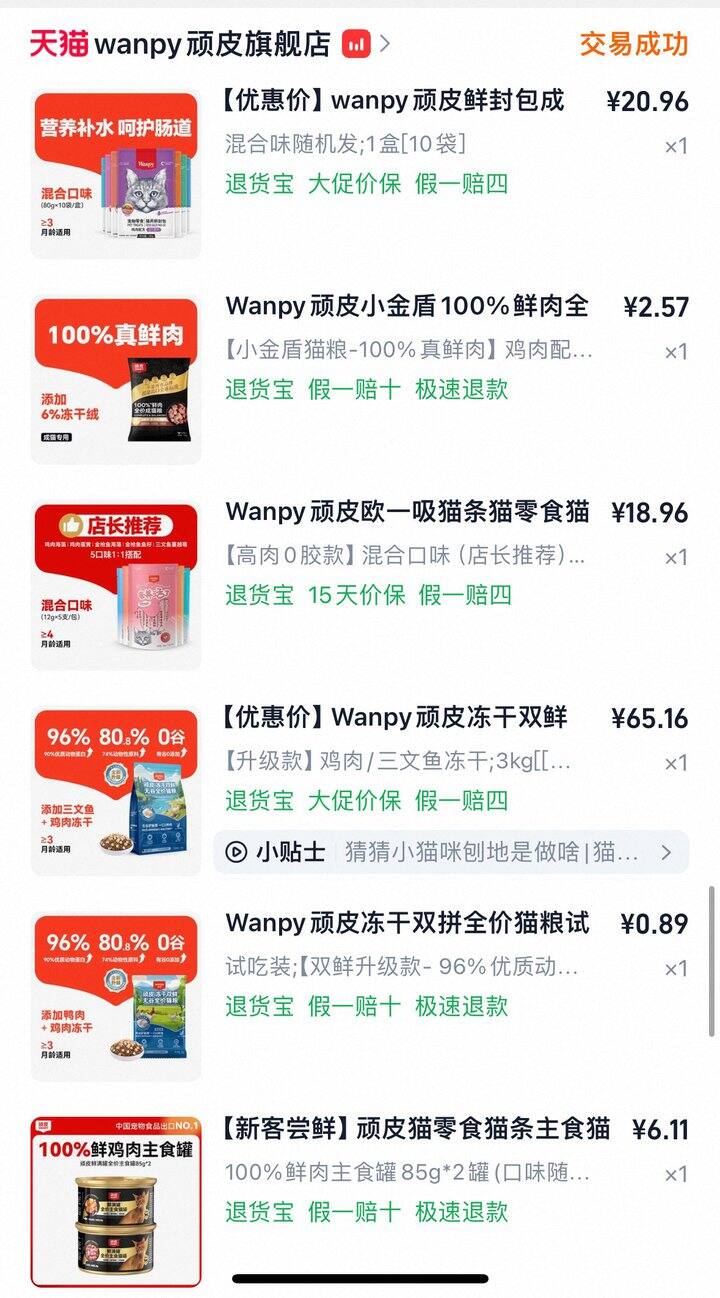View the 添加鸭肉+鸡肉冻干 product thumbnail
This screenshot has width=720, height=1298.
(115, 998)
